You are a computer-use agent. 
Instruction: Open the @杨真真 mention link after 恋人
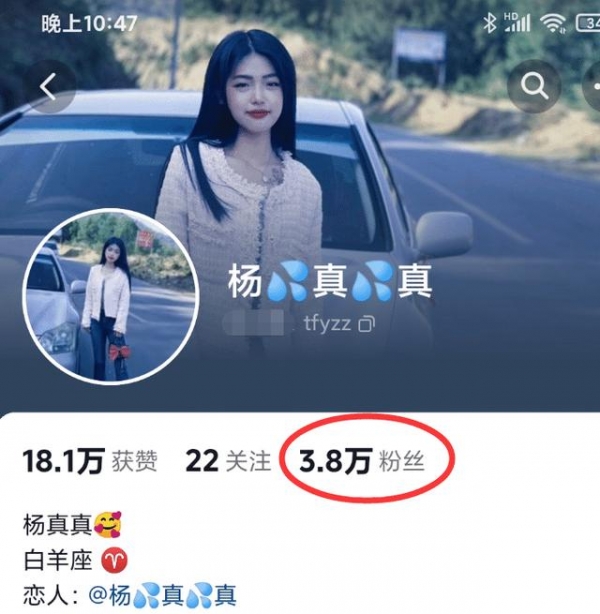pos(163,596)
